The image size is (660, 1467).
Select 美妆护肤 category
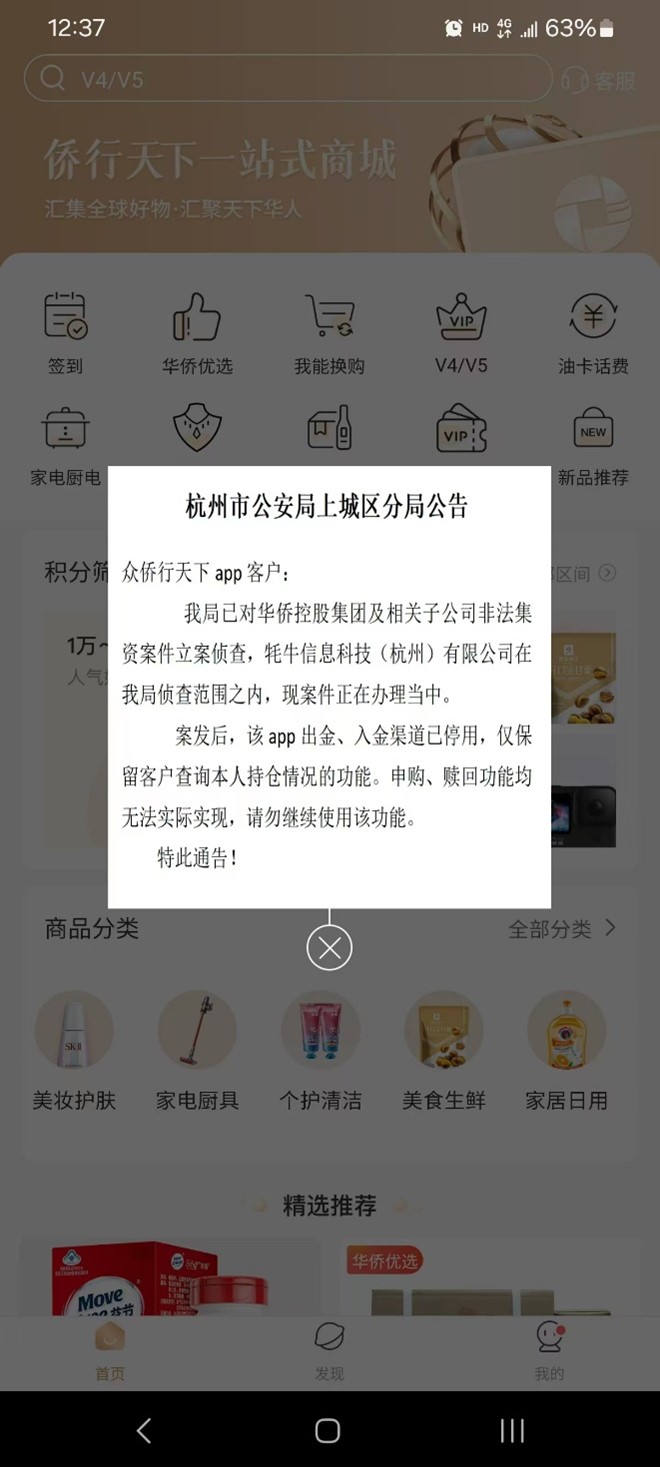(74, 1050)
